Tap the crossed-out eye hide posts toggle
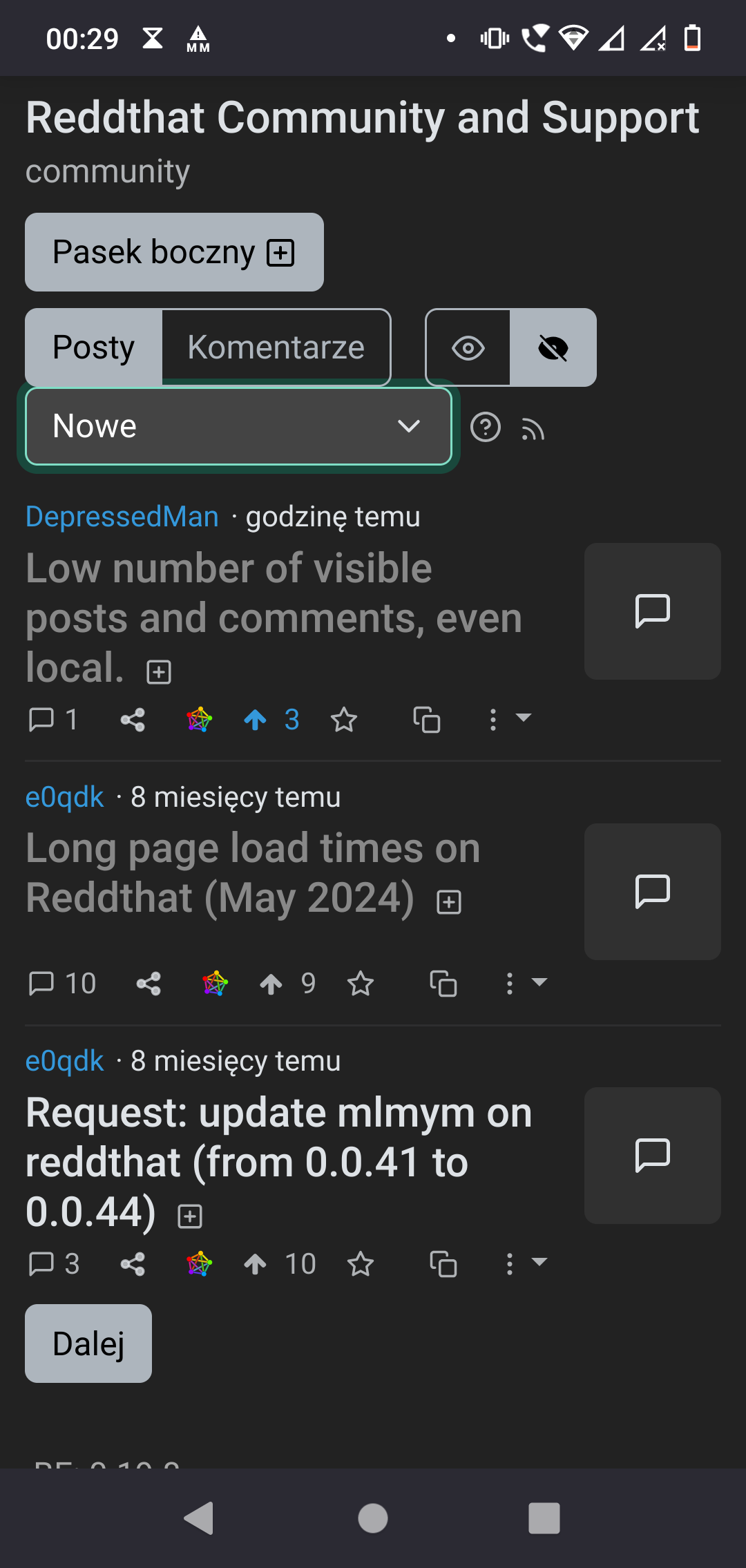The height and width of the screenshot is (1568, 746). pos(553,347)
